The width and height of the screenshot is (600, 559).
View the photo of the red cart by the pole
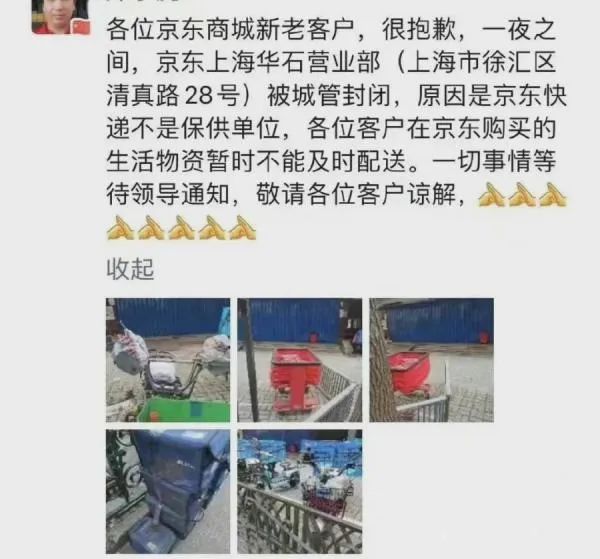click(299, 360)
